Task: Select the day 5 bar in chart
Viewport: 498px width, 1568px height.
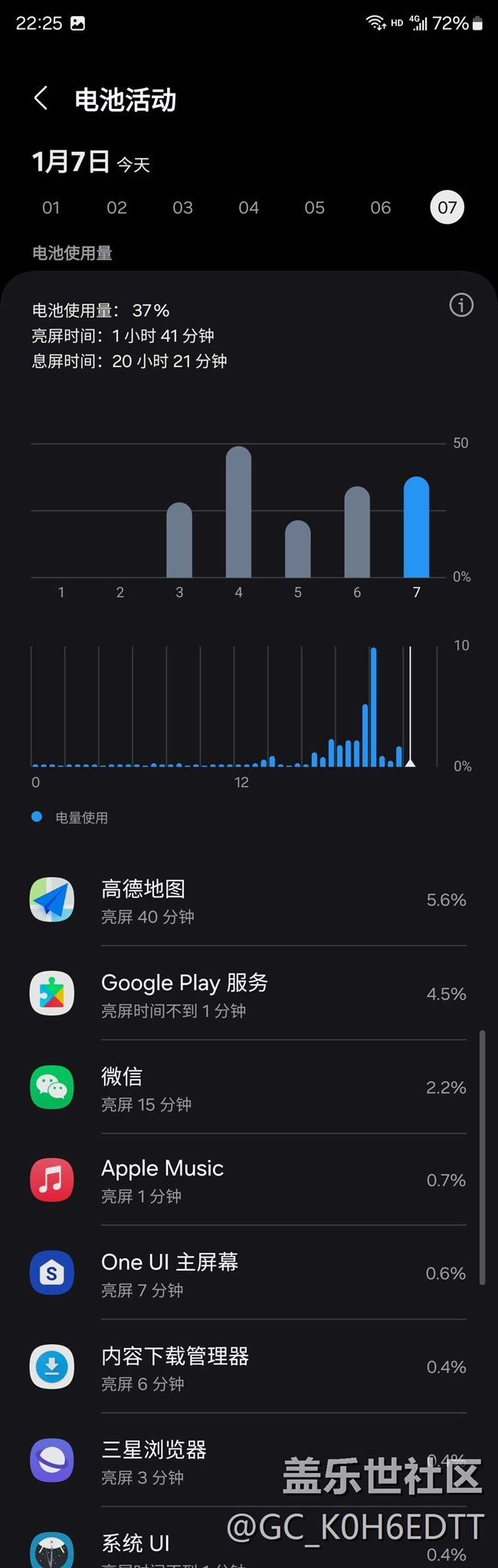Action: click(298, 549)
